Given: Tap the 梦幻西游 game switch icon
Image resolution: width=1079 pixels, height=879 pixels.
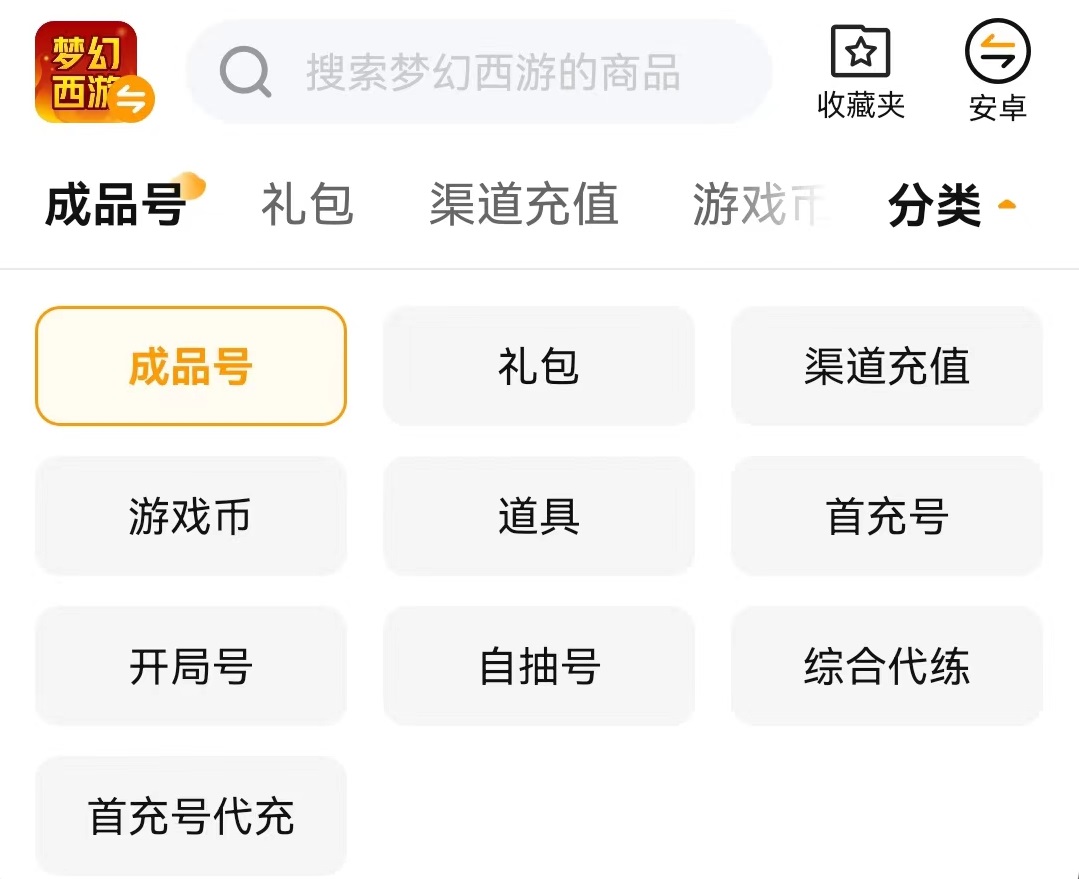Looking at the screenshot, I should 93,72.
